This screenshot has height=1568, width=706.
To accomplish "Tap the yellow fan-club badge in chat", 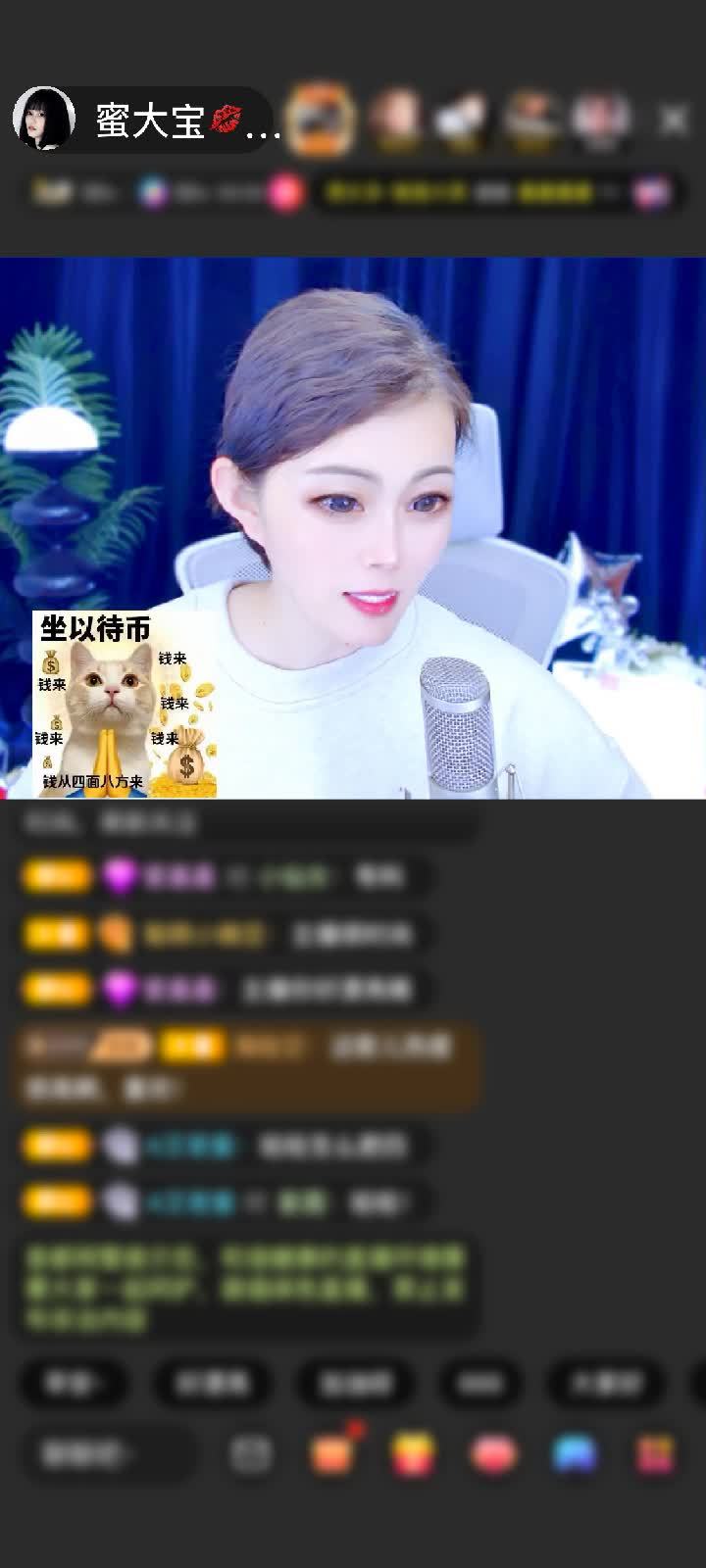I will [56, 875].
